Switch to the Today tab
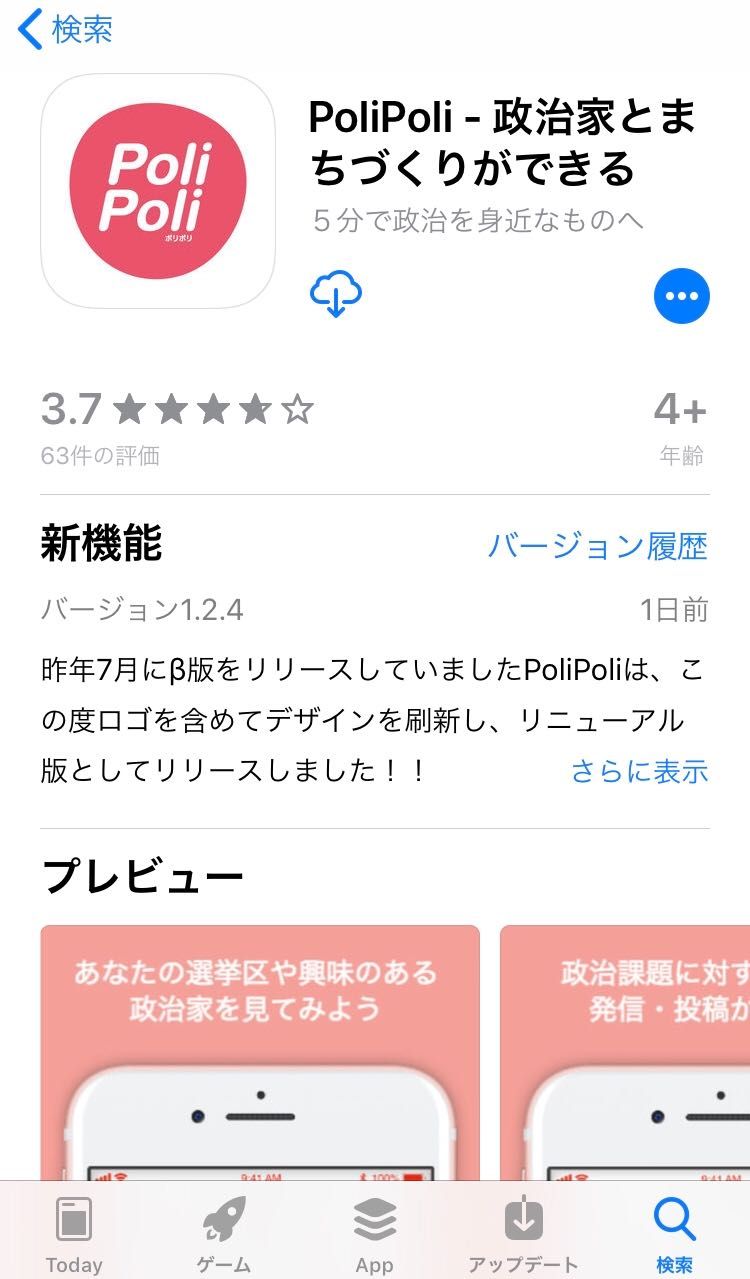 coord(74,1234)
